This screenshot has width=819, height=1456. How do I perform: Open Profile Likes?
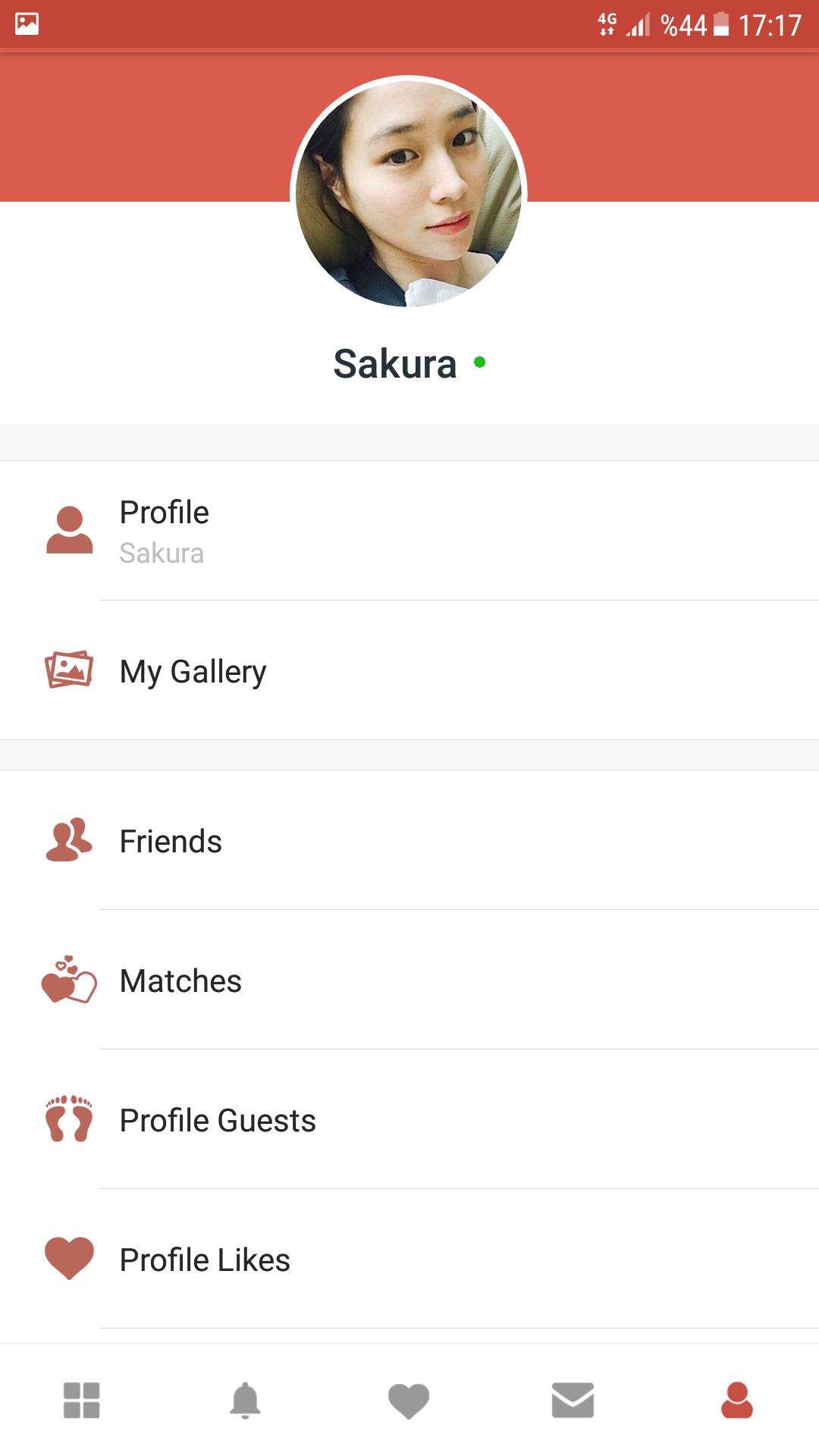(x=409, y=1259)
